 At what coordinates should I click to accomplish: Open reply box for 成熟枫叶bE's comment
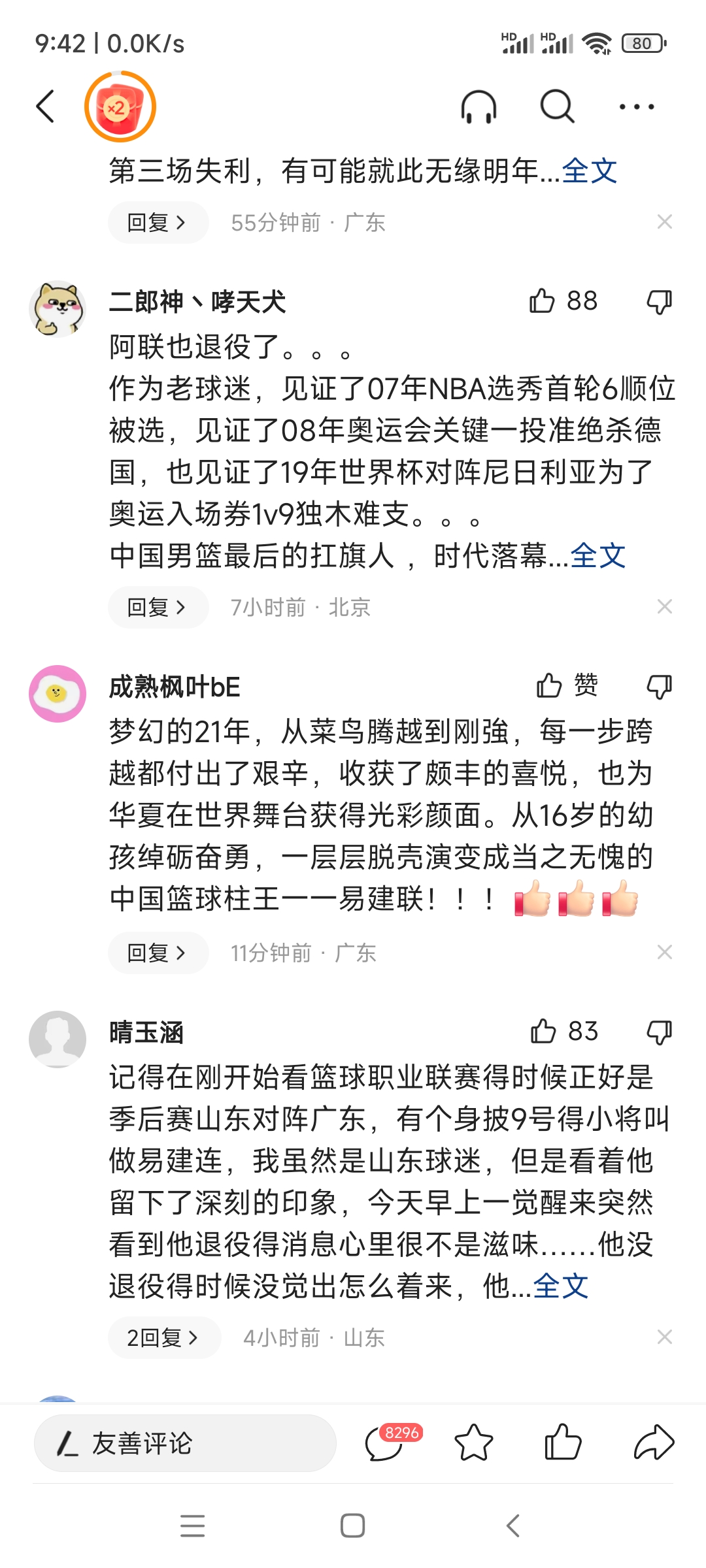pyautogui.click(x=157, y=953)
